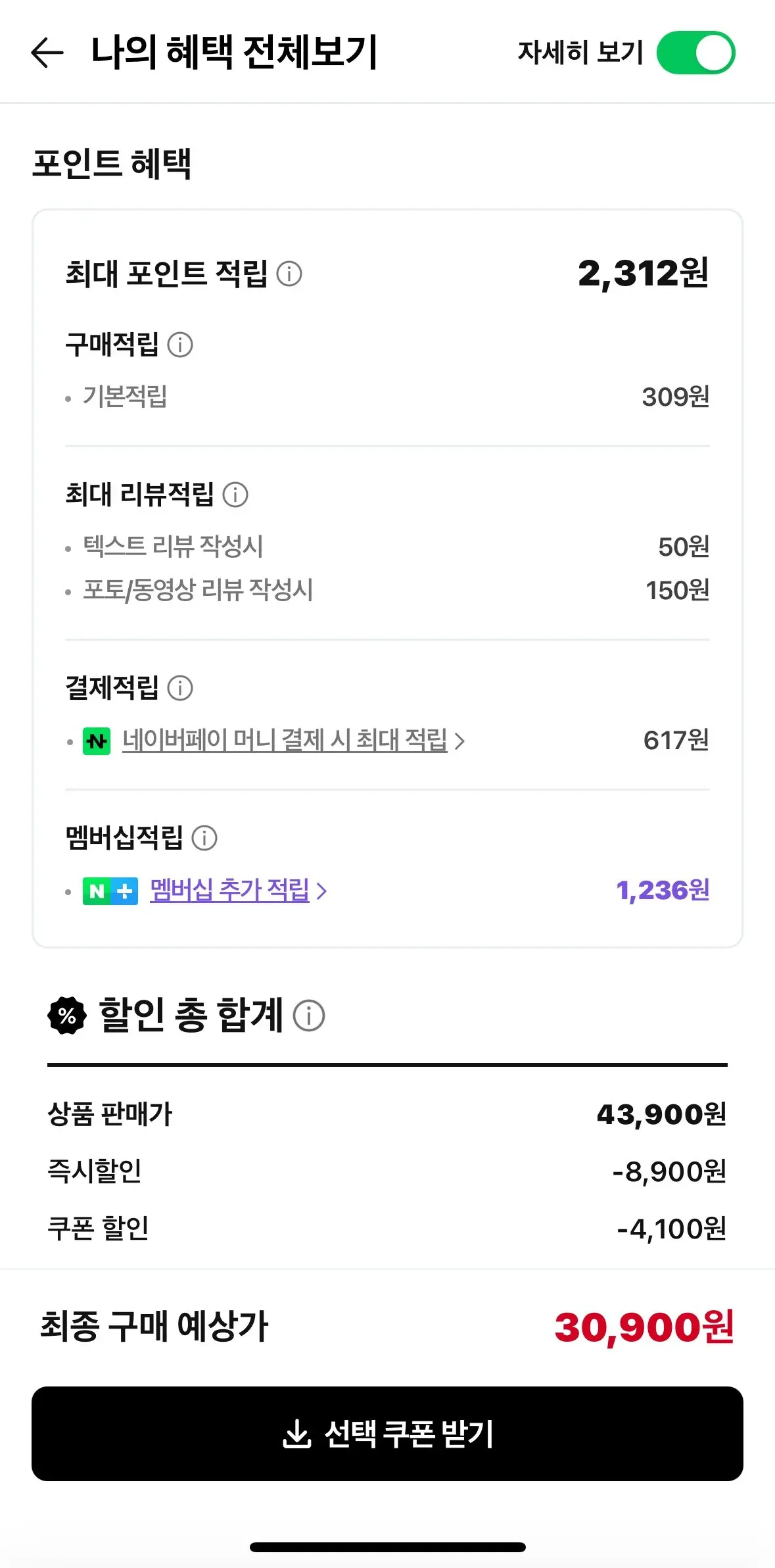Turn off the 자세히 보기 switch

(x=695, y=53)
